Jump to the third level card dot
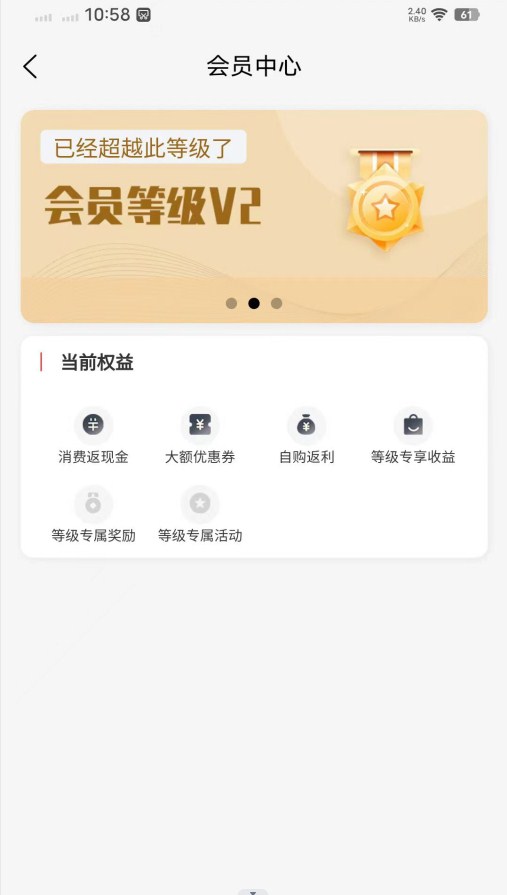The width and height of the screenshot is (507, 895). click(276, 303)
